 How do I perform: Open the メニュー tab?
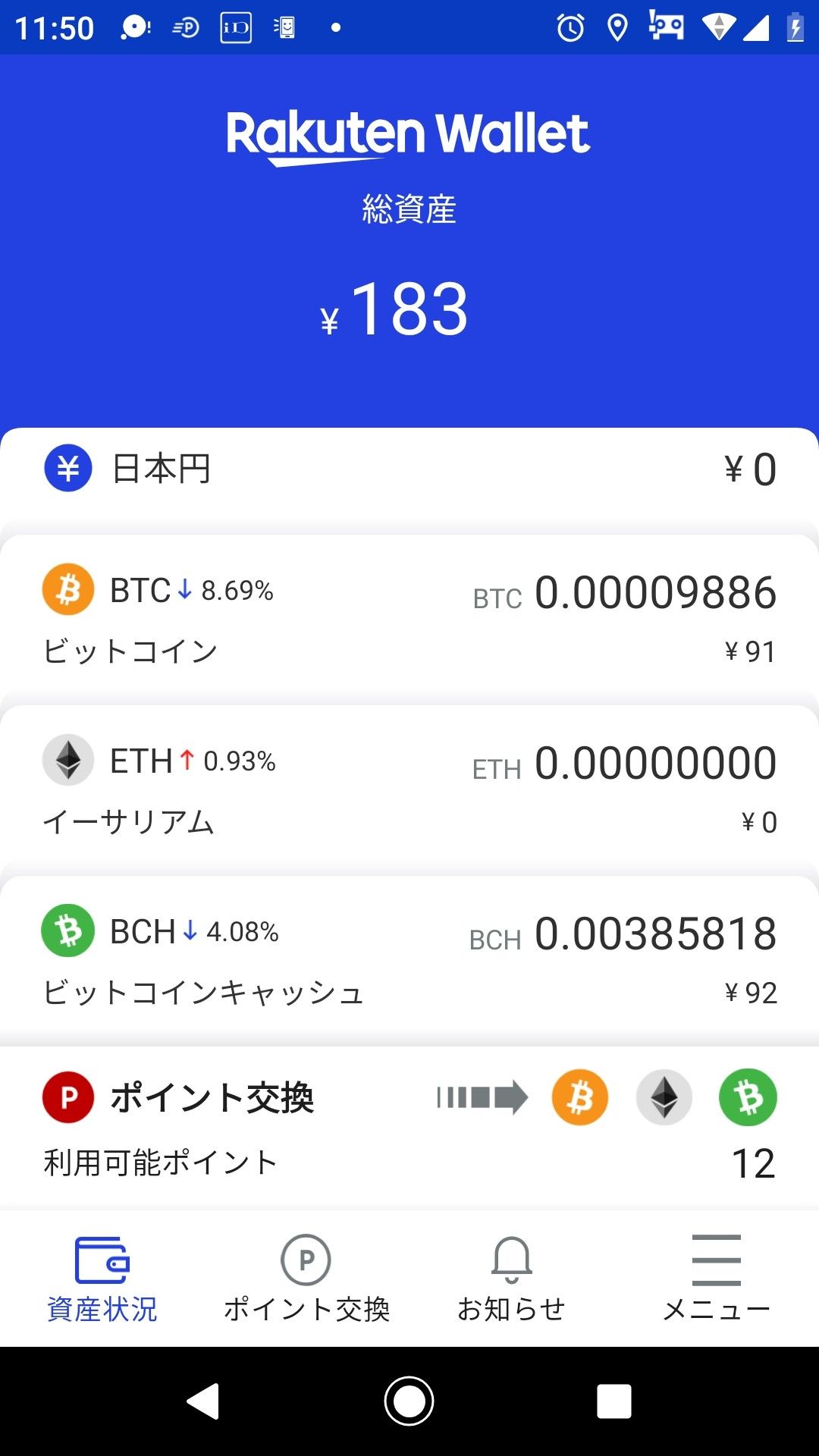716,1279
